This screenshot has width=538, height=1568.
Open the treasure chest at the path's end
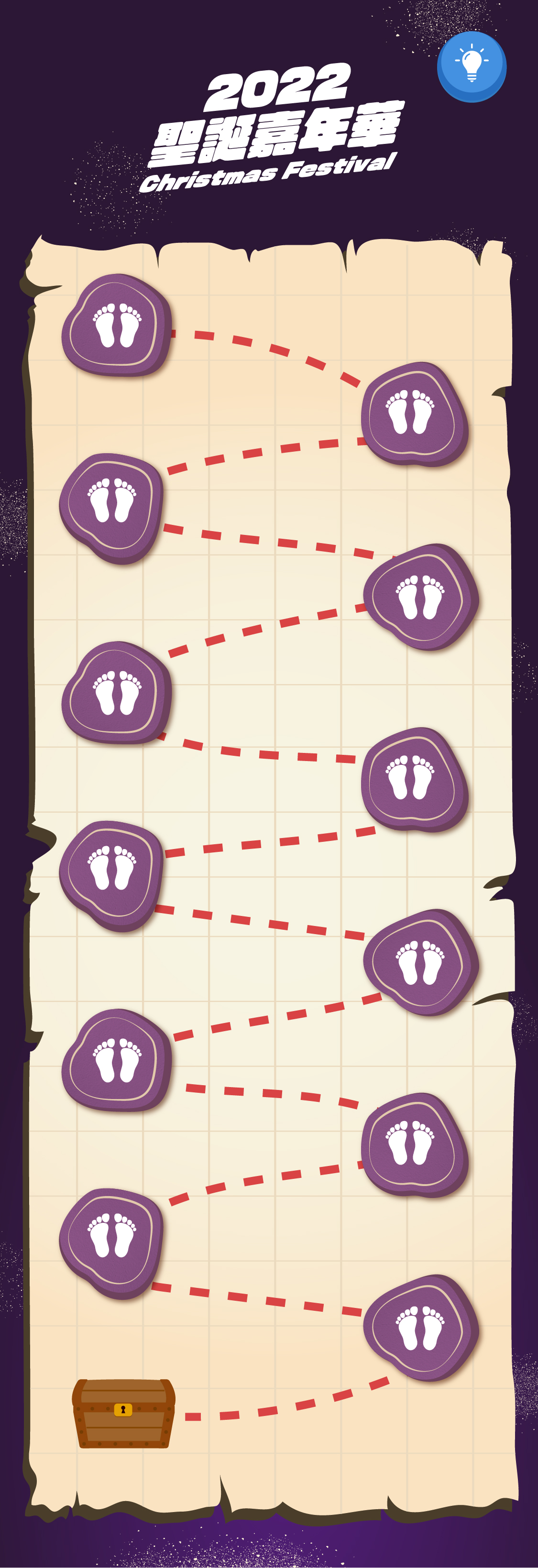click(x=123, y=1413)
